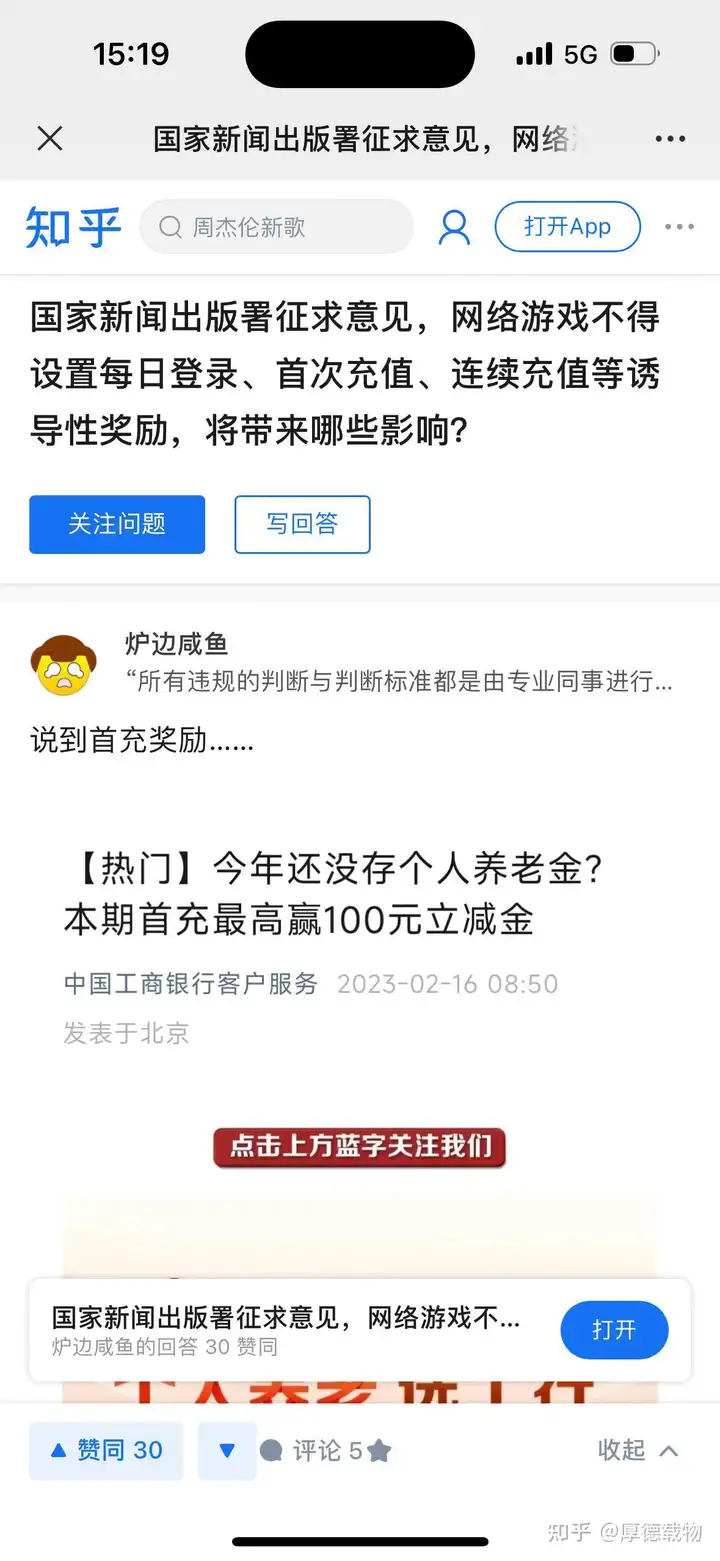Close the in-app browser page

point(49,138)
